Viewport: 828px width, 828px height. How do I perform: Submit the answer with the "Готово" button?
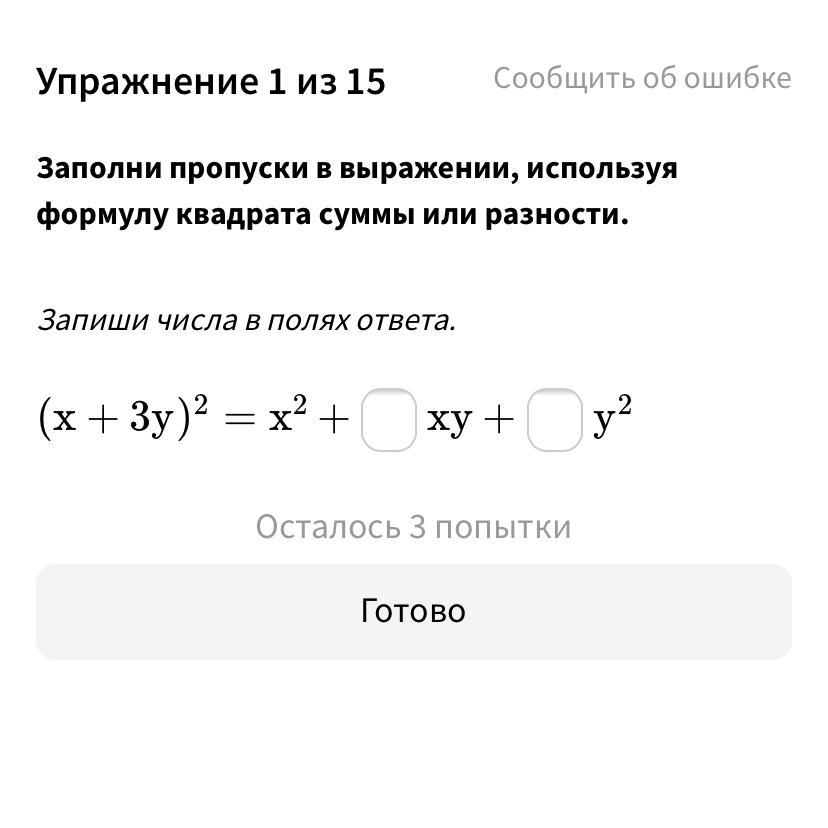click(x=413, y=611)
